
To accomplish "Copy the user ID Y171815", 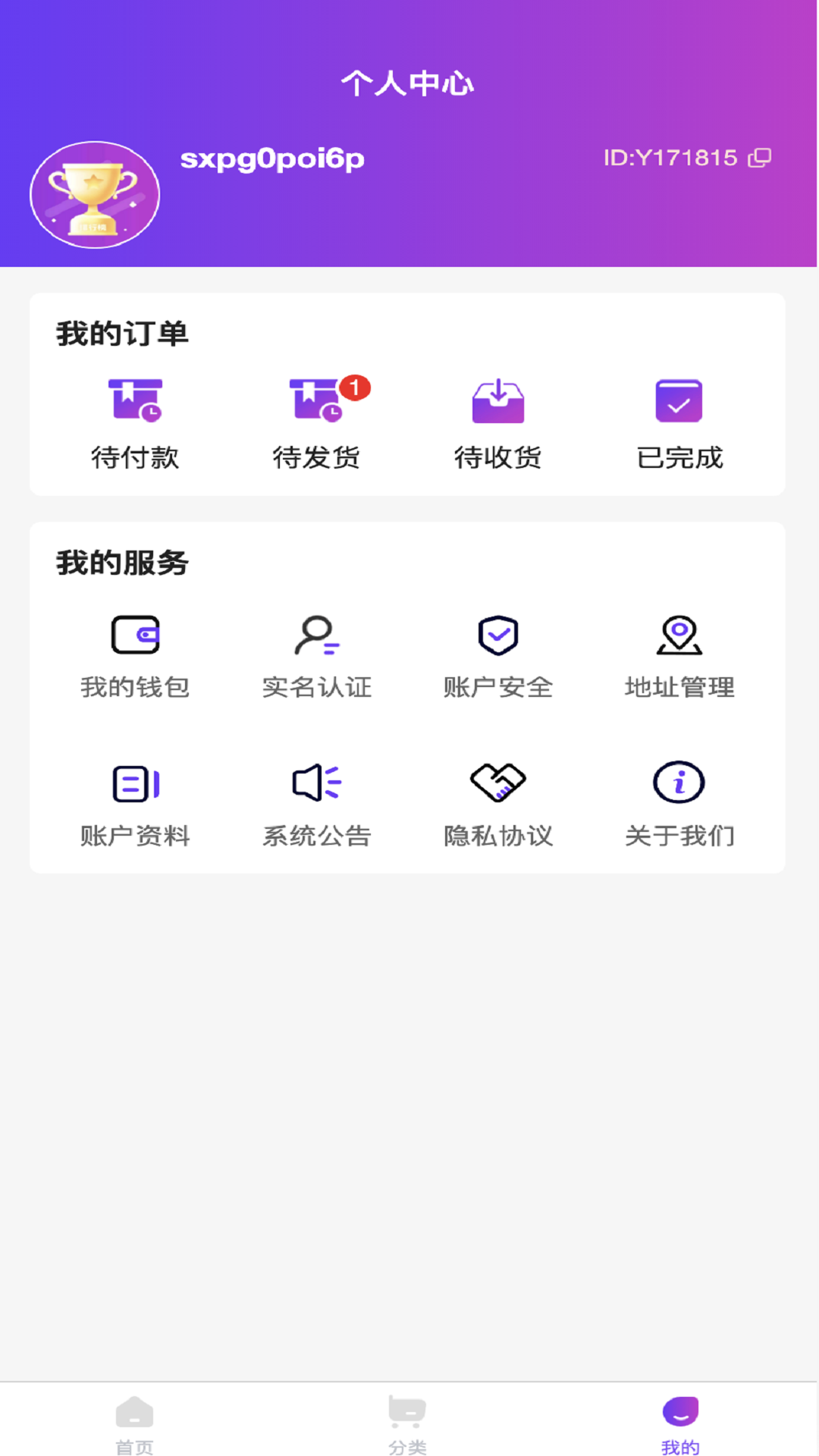I will point(760,158).
